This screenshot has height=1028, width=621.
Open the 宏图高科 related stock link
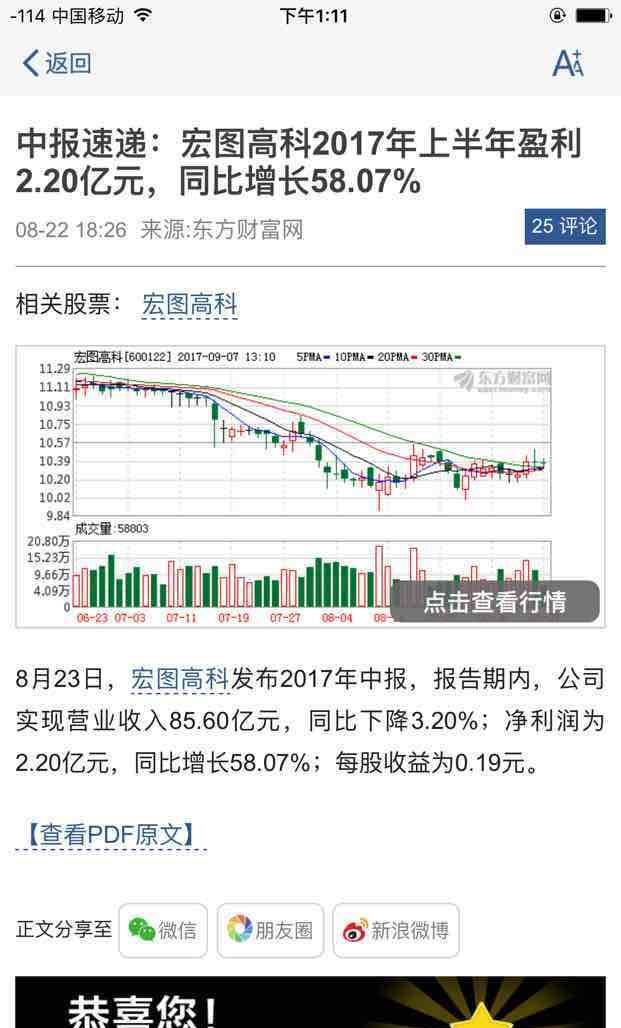click(x=190, y=305)
